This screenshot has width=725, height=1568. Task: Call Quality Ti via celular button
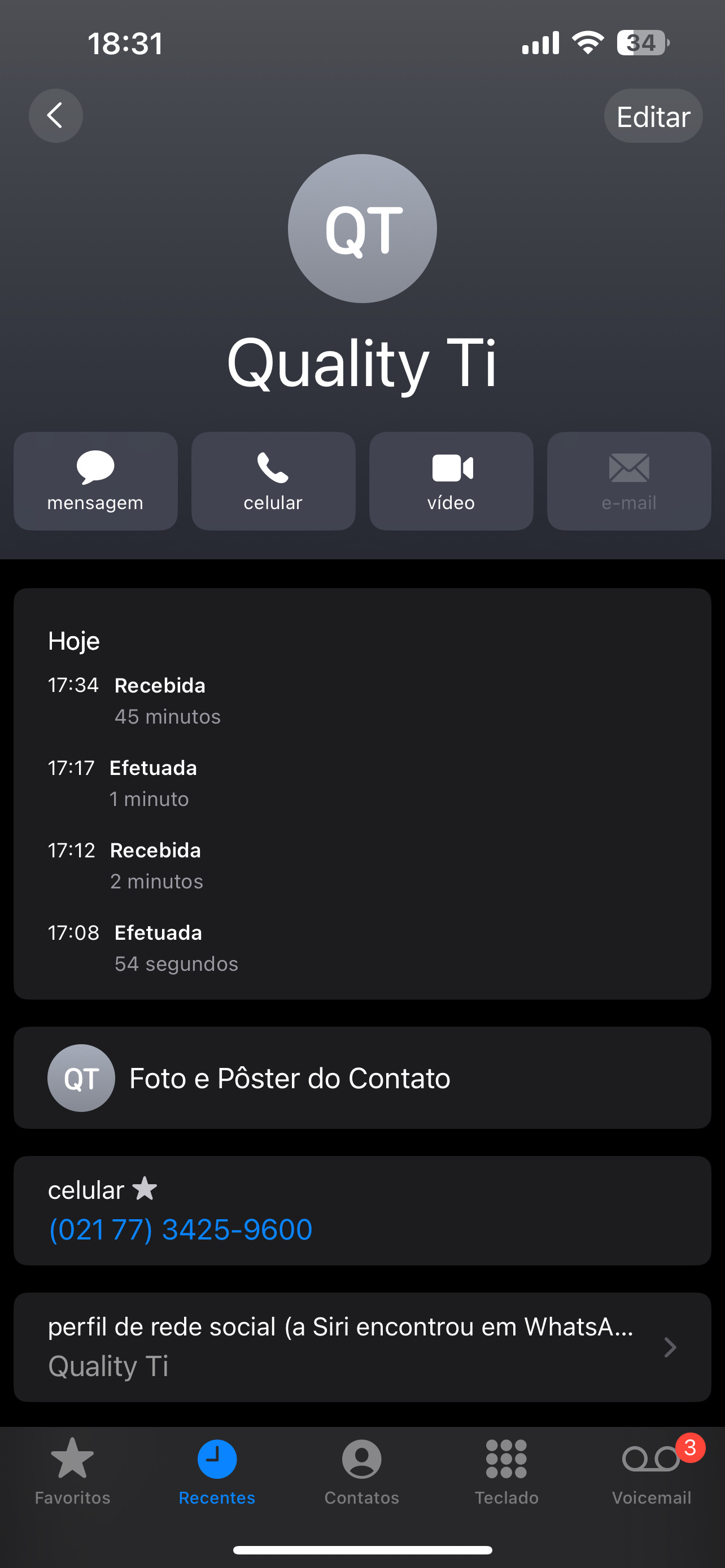click(273, 481)
